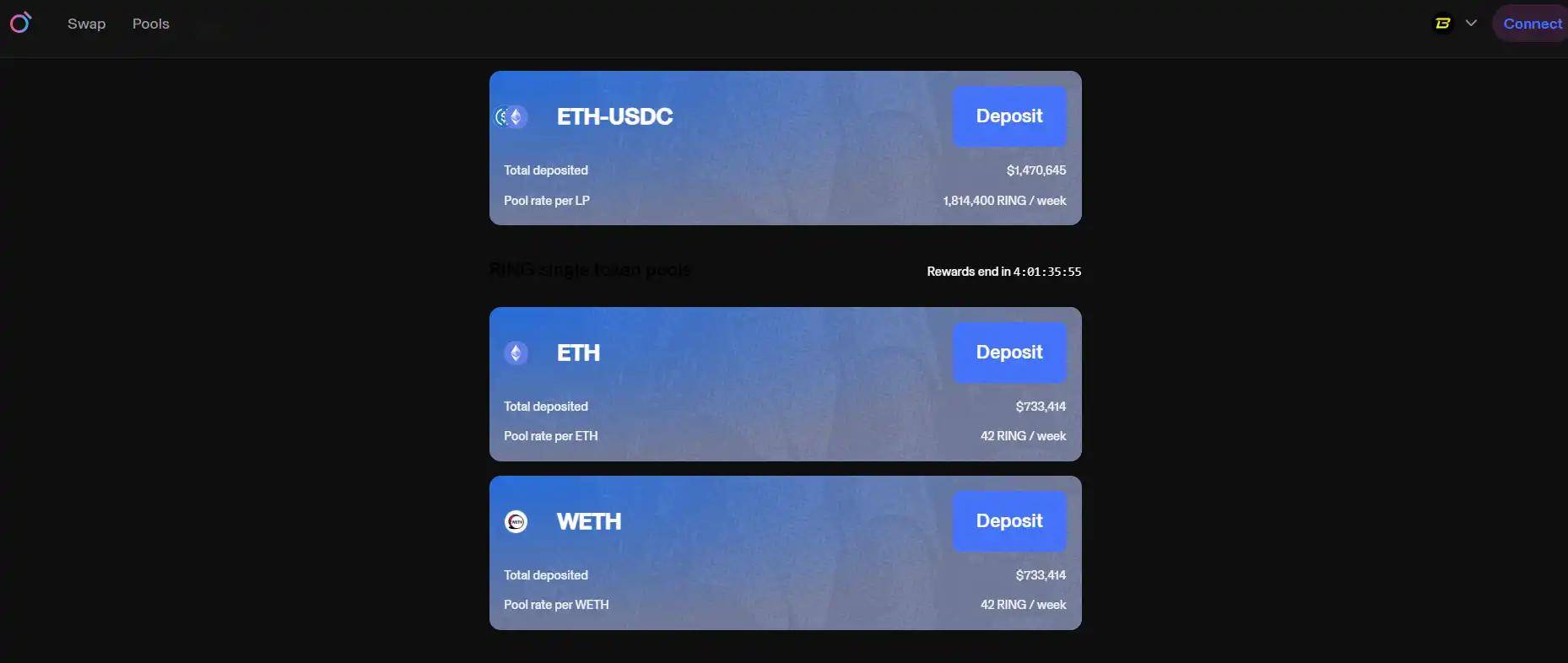Deposit into the ETH pool
1568x663 pixels.
click(1008, 353)
